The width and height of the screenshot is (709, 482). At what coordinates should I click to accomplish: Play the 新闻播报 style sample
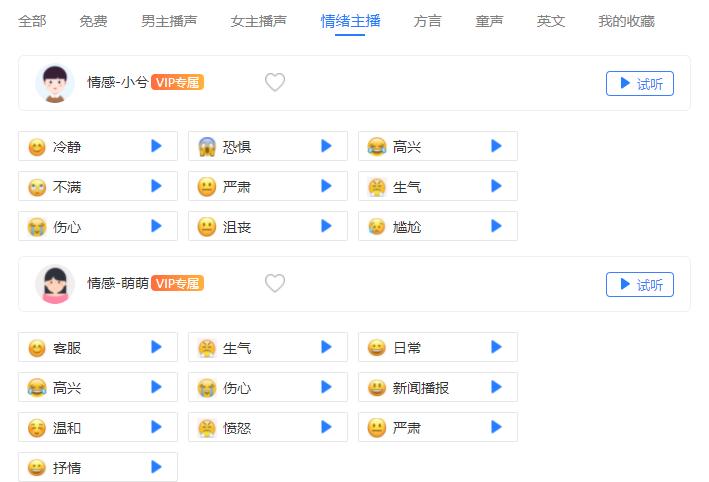coord(496,387)
